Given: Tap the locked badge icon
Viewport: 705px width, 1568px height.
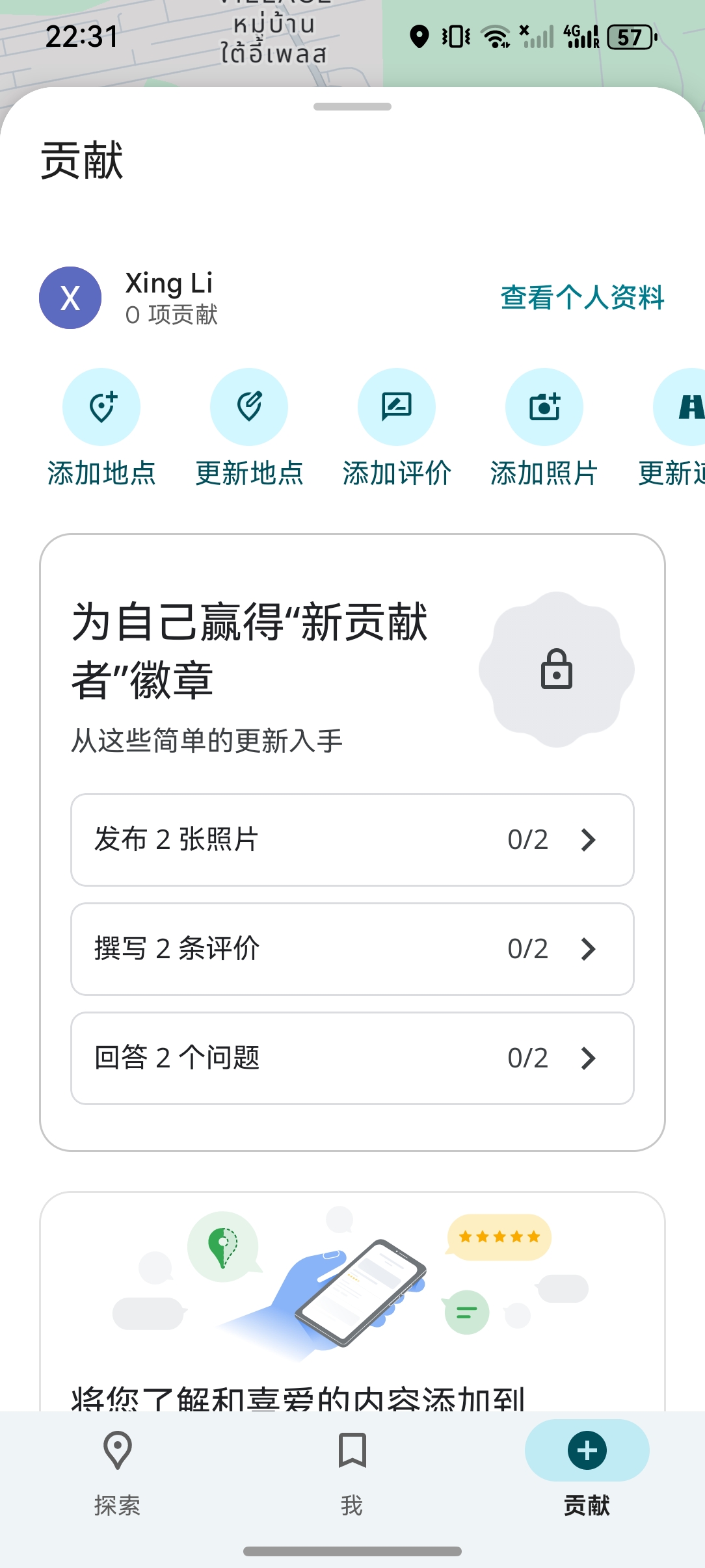Looking at the screenshot, I should click(x=557, y=669).
